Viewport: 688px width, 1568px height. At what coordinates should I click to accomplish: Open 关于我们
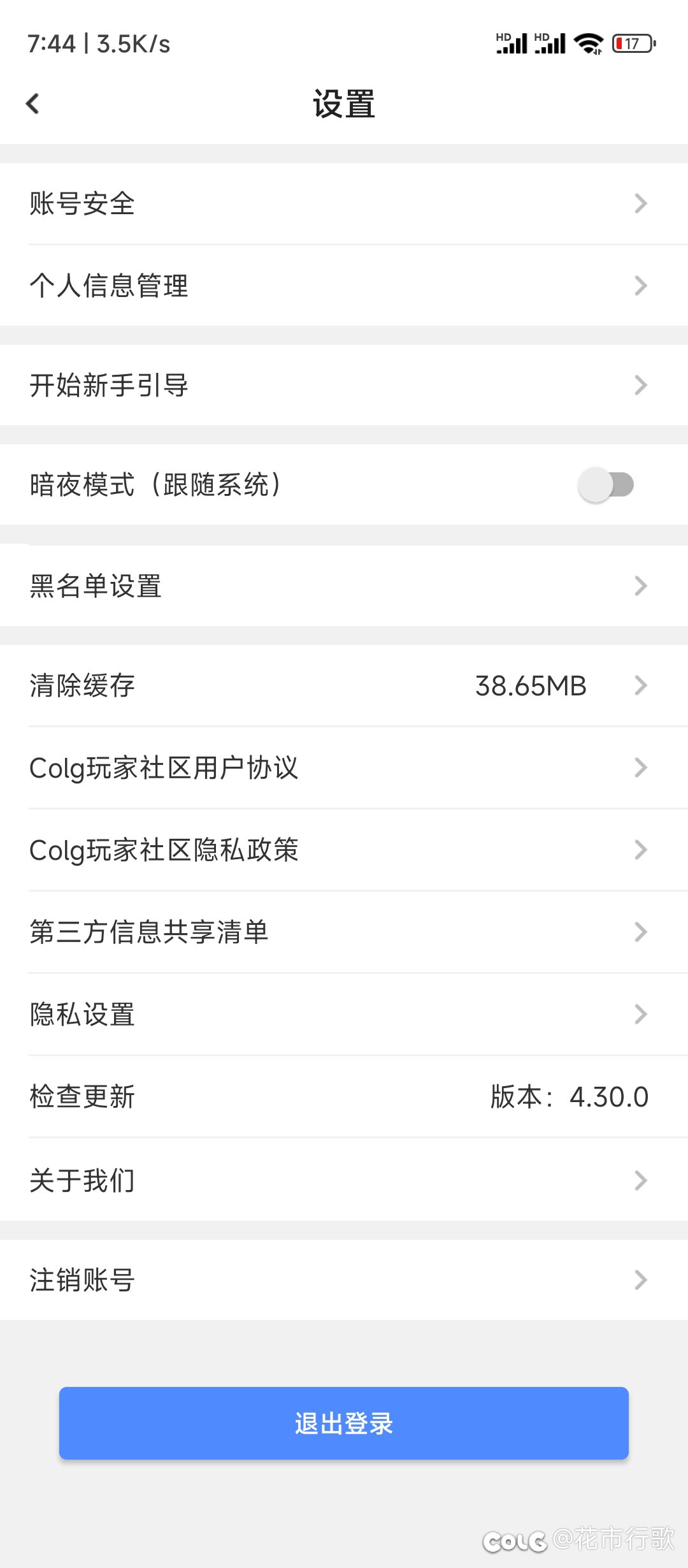point(344,1180)
